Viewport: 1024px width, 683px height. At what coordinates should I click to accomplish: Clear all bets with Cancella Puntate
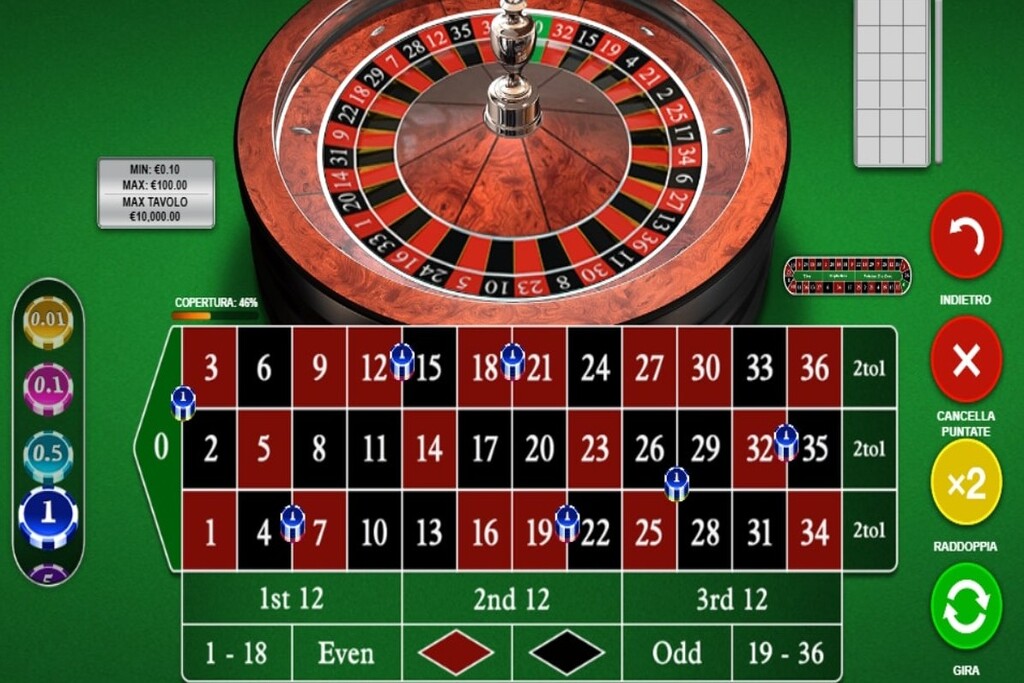[965, 360]
